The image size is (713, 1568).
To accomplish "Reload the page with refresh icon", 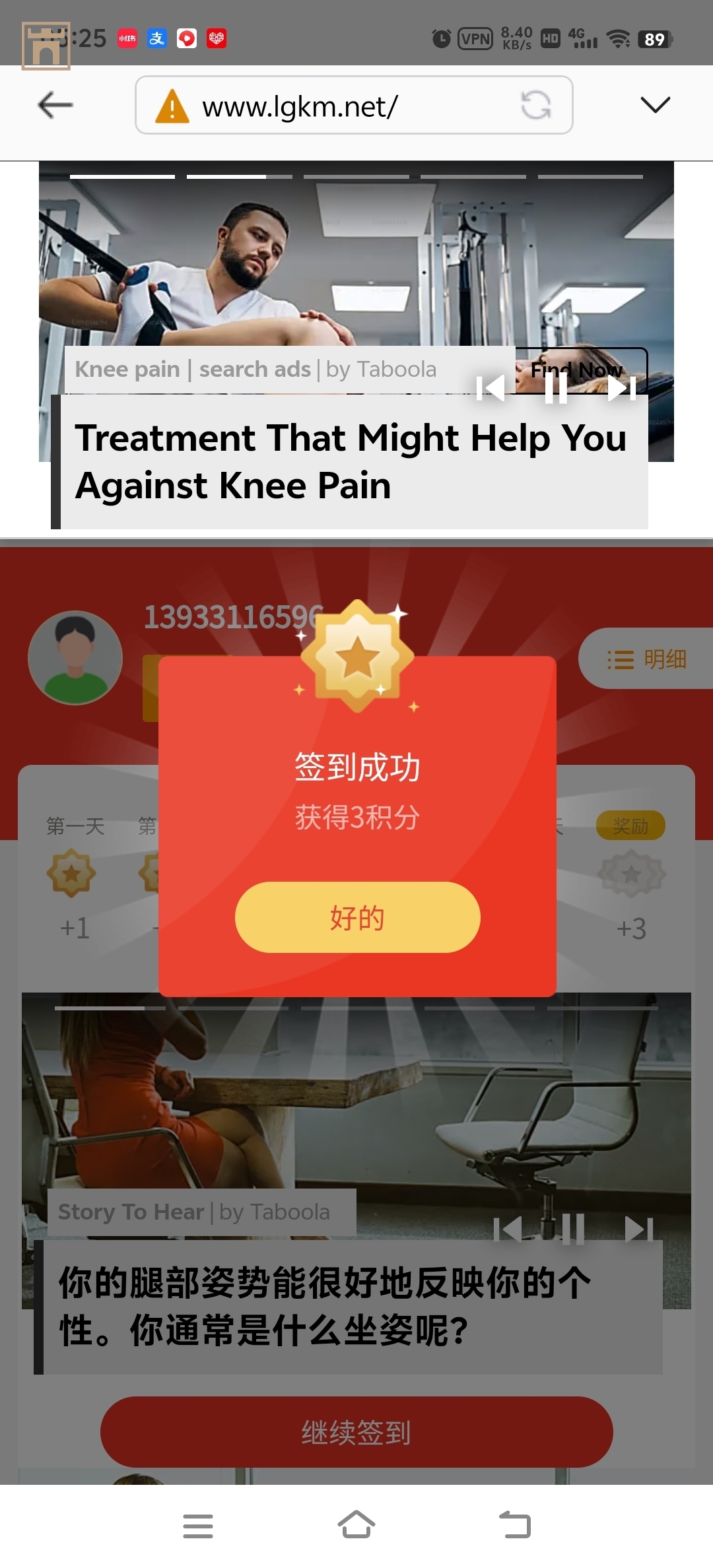I will point(535,105).
